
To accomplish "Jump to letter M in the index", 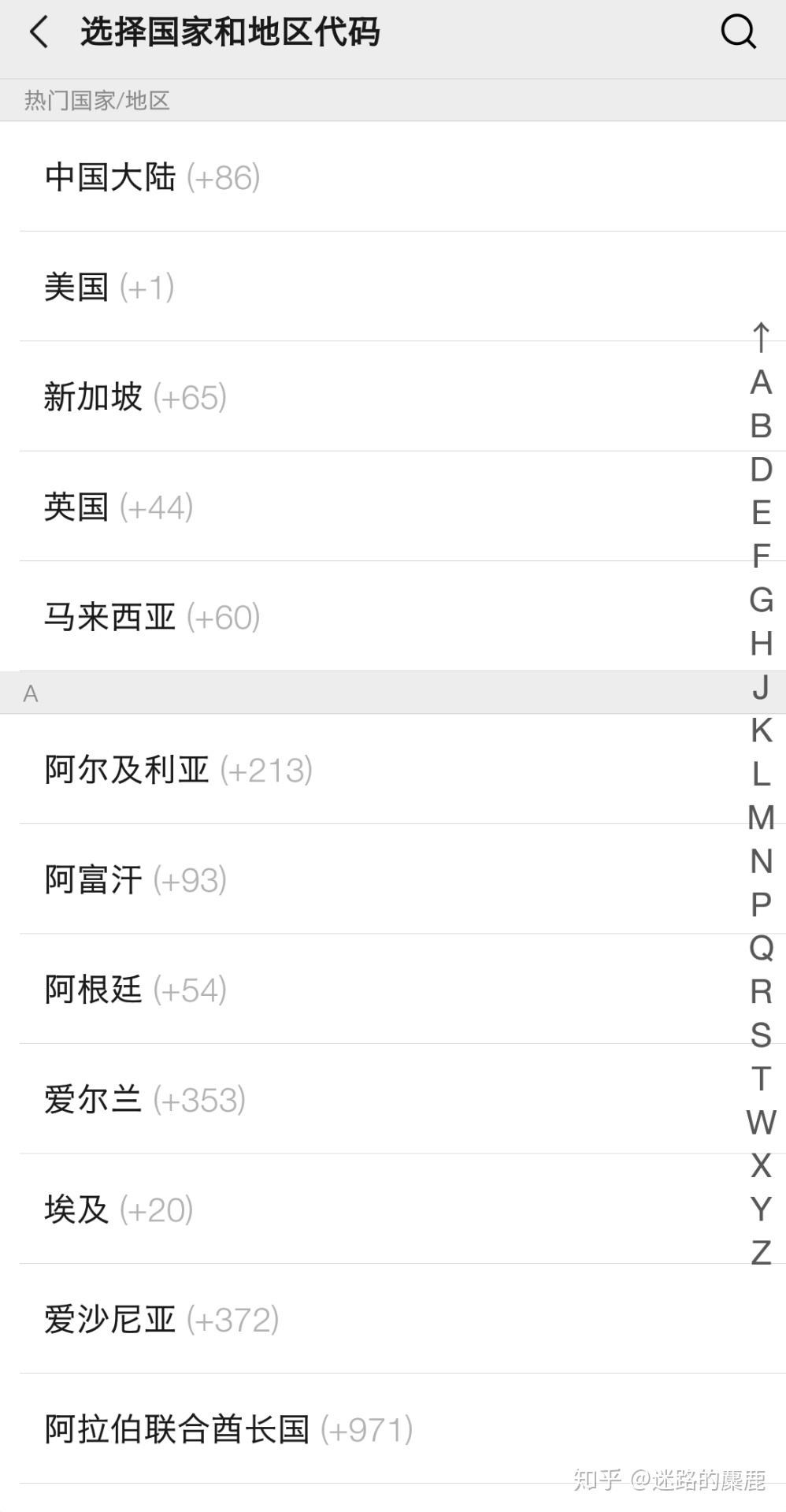I will coord(761,818).
